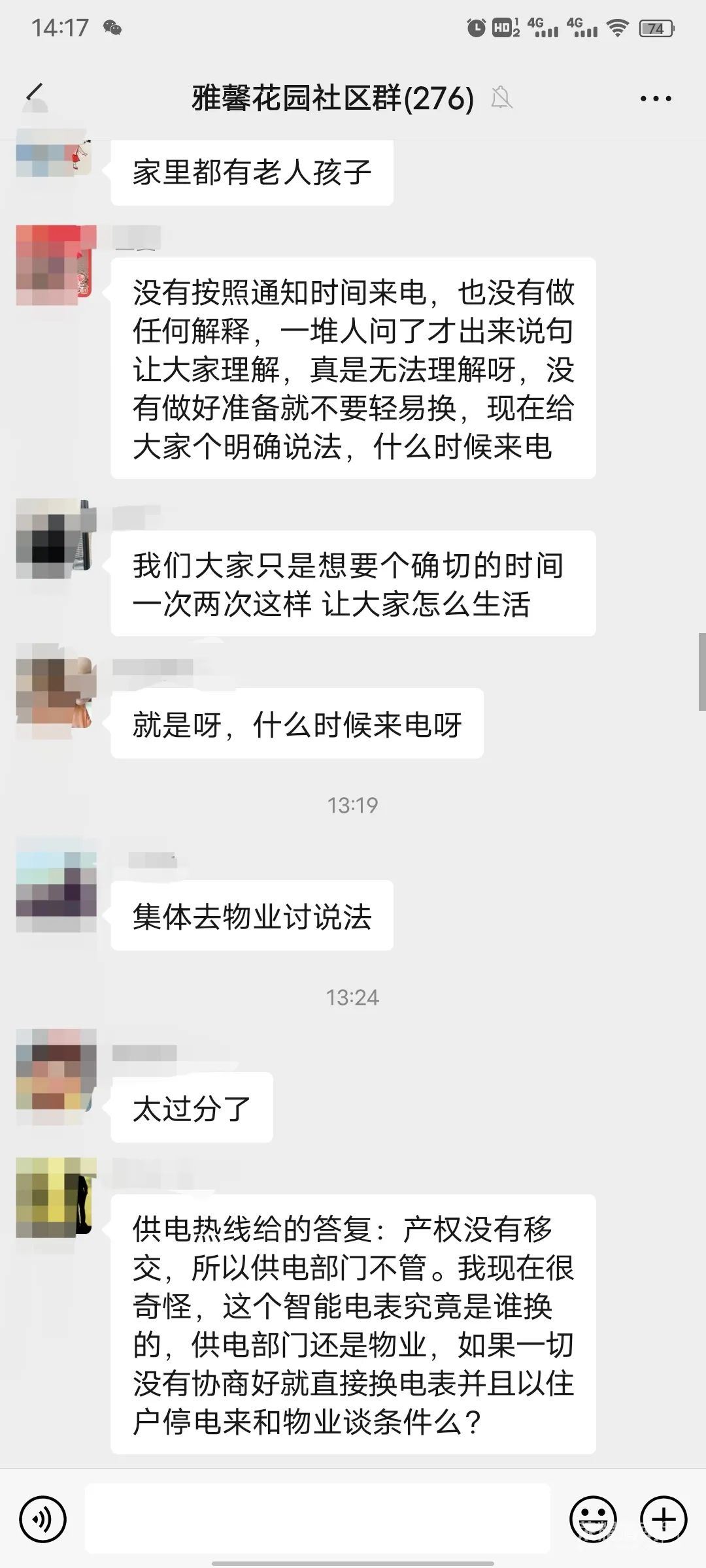Open the emoji sticker panel
This screenshot has width=706, height=1568.
[x=593, y=1519]
